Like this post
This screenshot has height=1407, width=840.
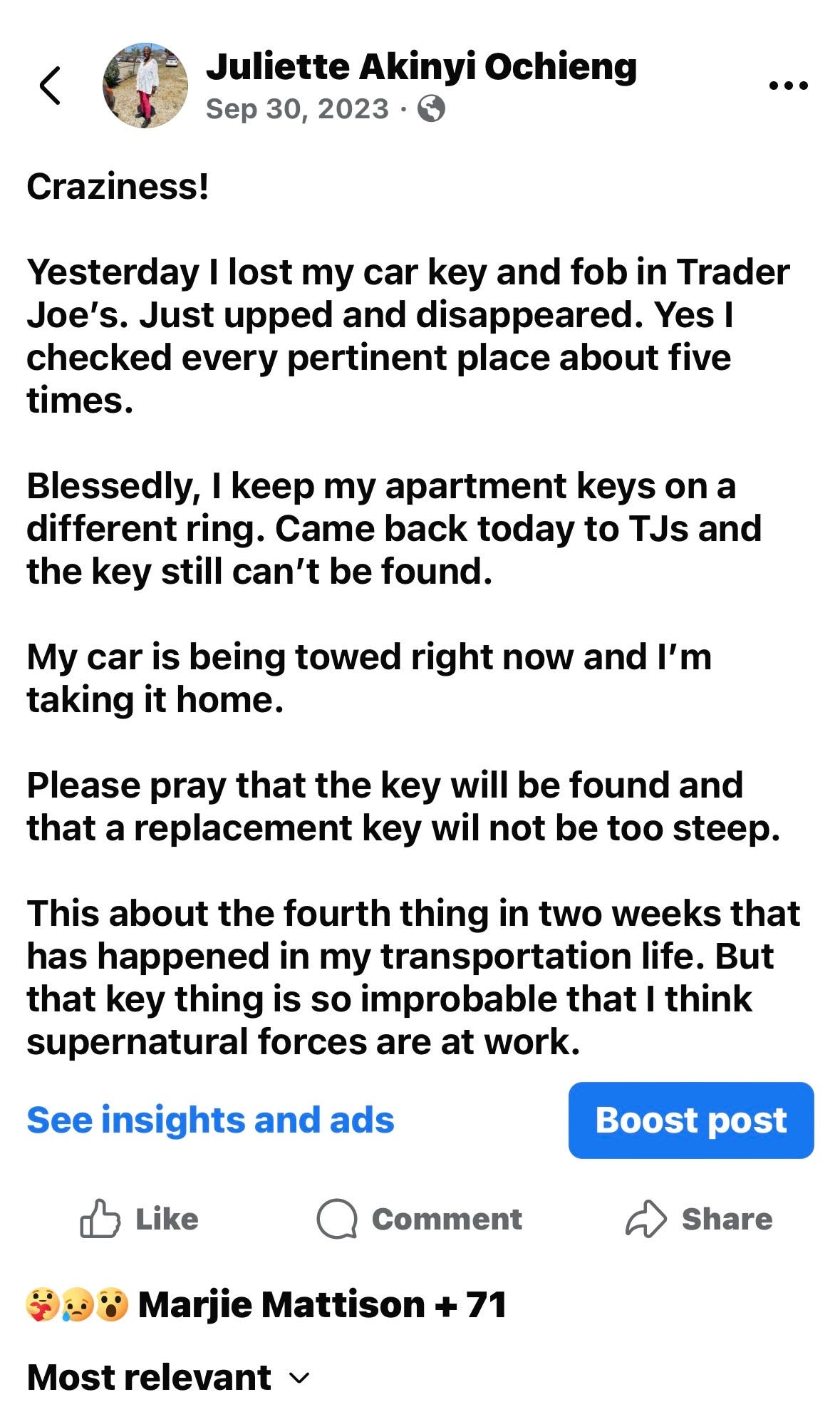[140, 1219]
